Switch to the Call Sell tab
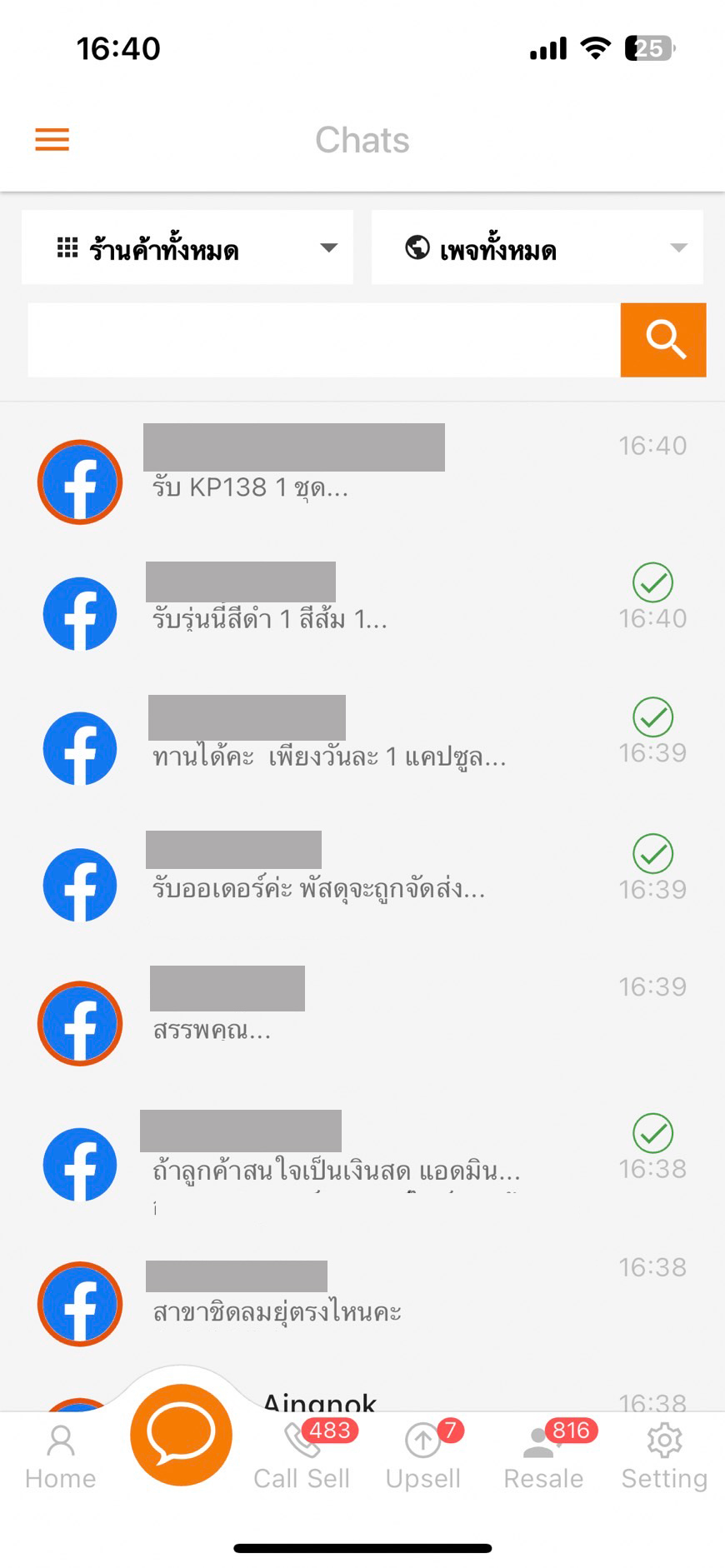 tap(302, 1457)
